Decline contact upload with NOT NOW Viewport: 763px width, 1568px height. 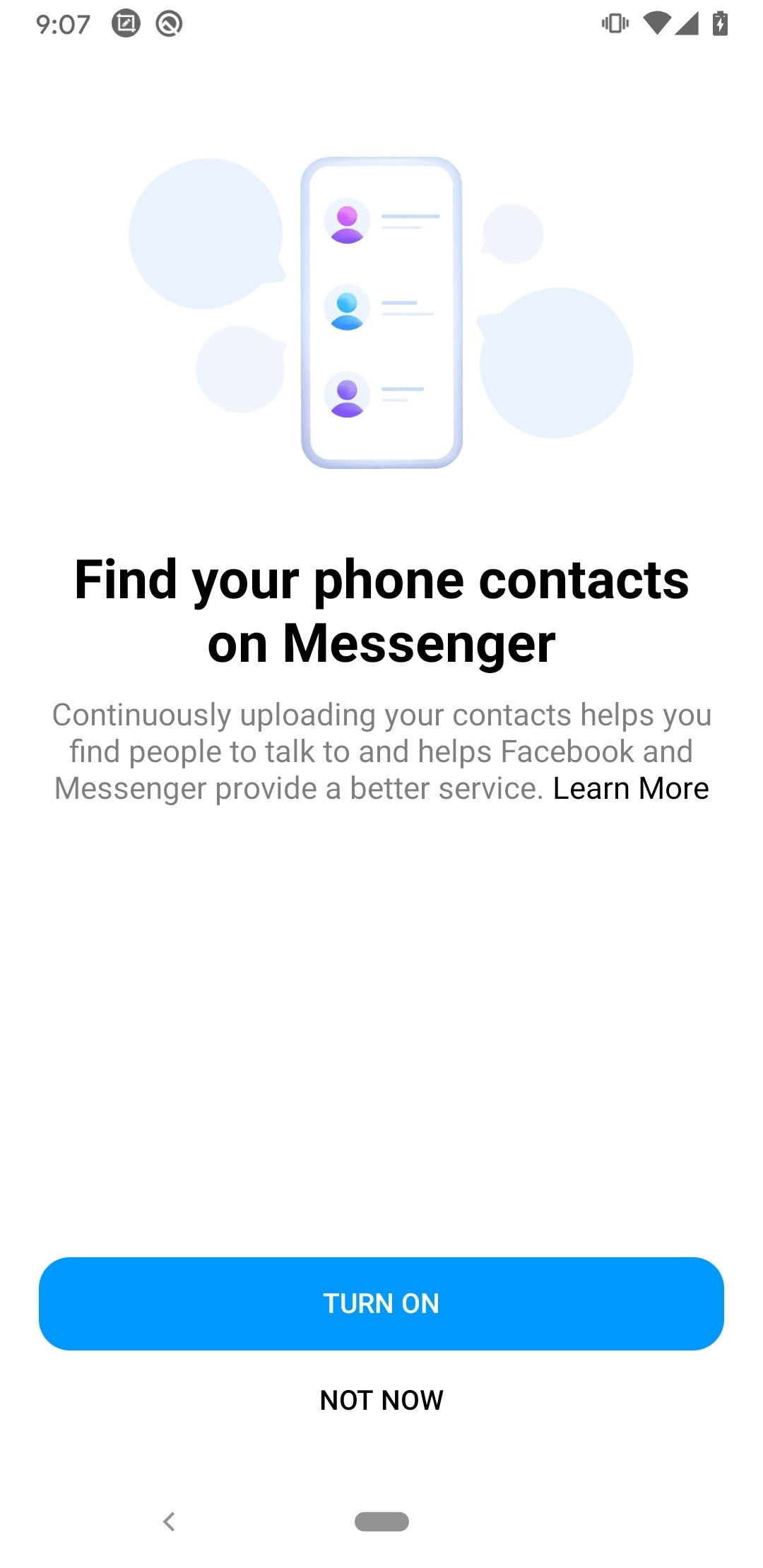(x=381, y=1400)
